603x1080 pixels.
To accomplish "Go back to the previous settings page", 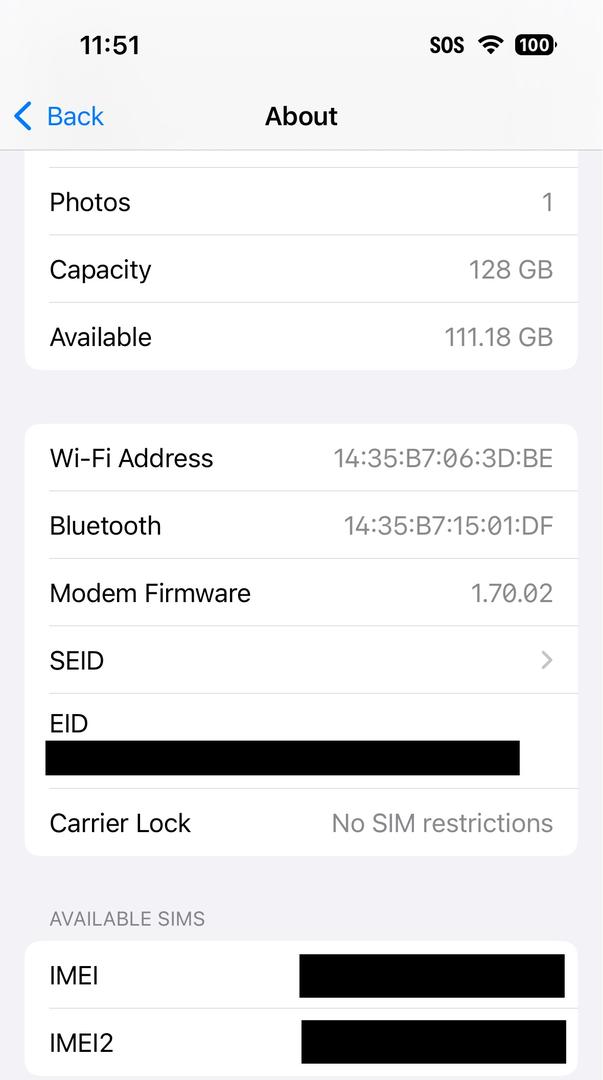I will [x=59, y=116].
